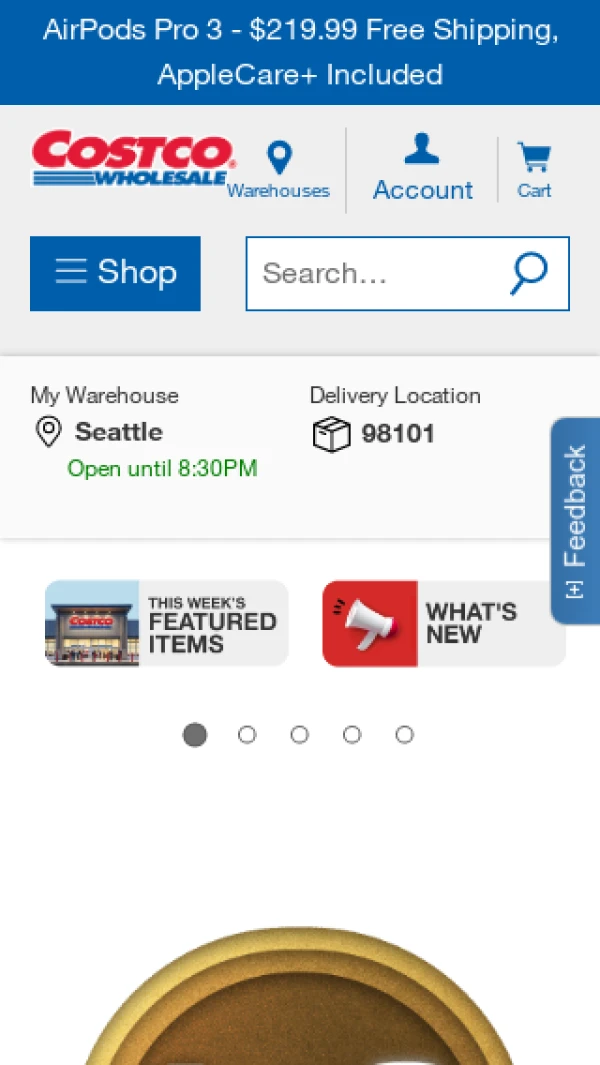
Task: Open the Feedback side tab
Action: point(576,520)
